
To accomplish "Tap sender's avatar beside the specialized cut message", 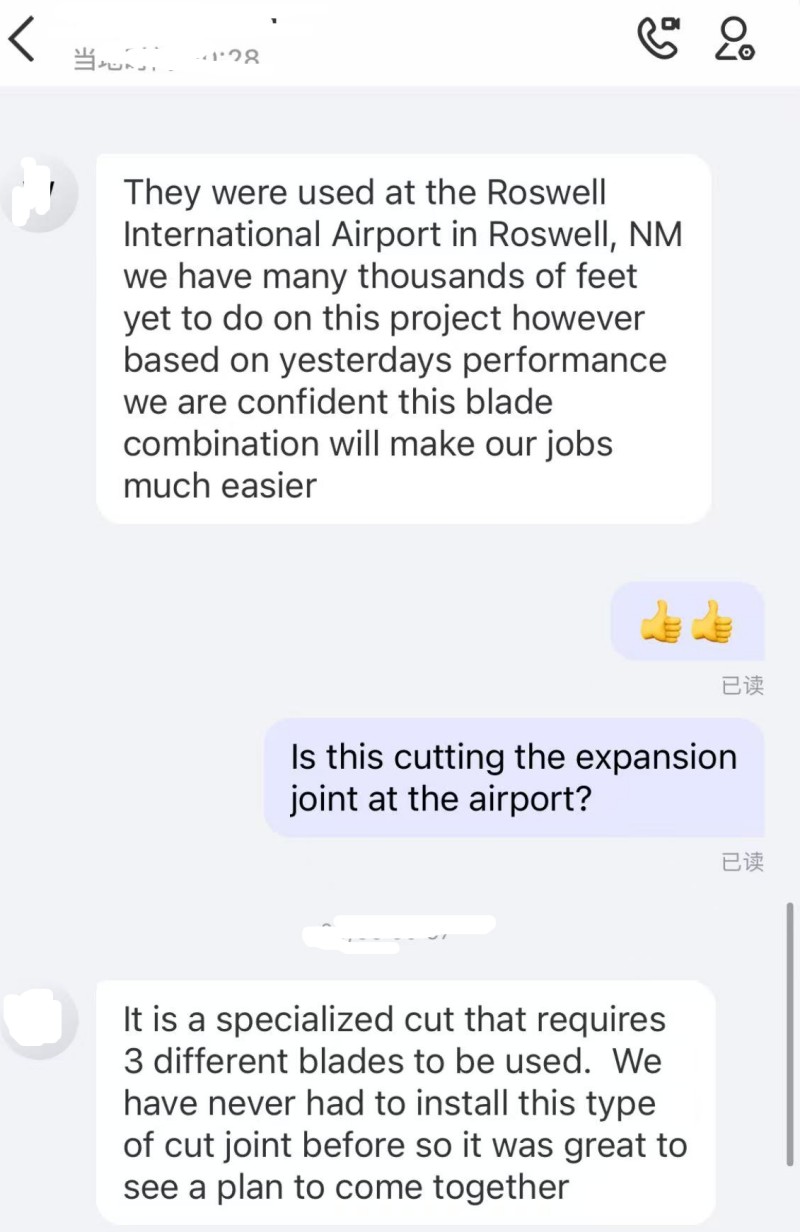I will coord(38,1020).
